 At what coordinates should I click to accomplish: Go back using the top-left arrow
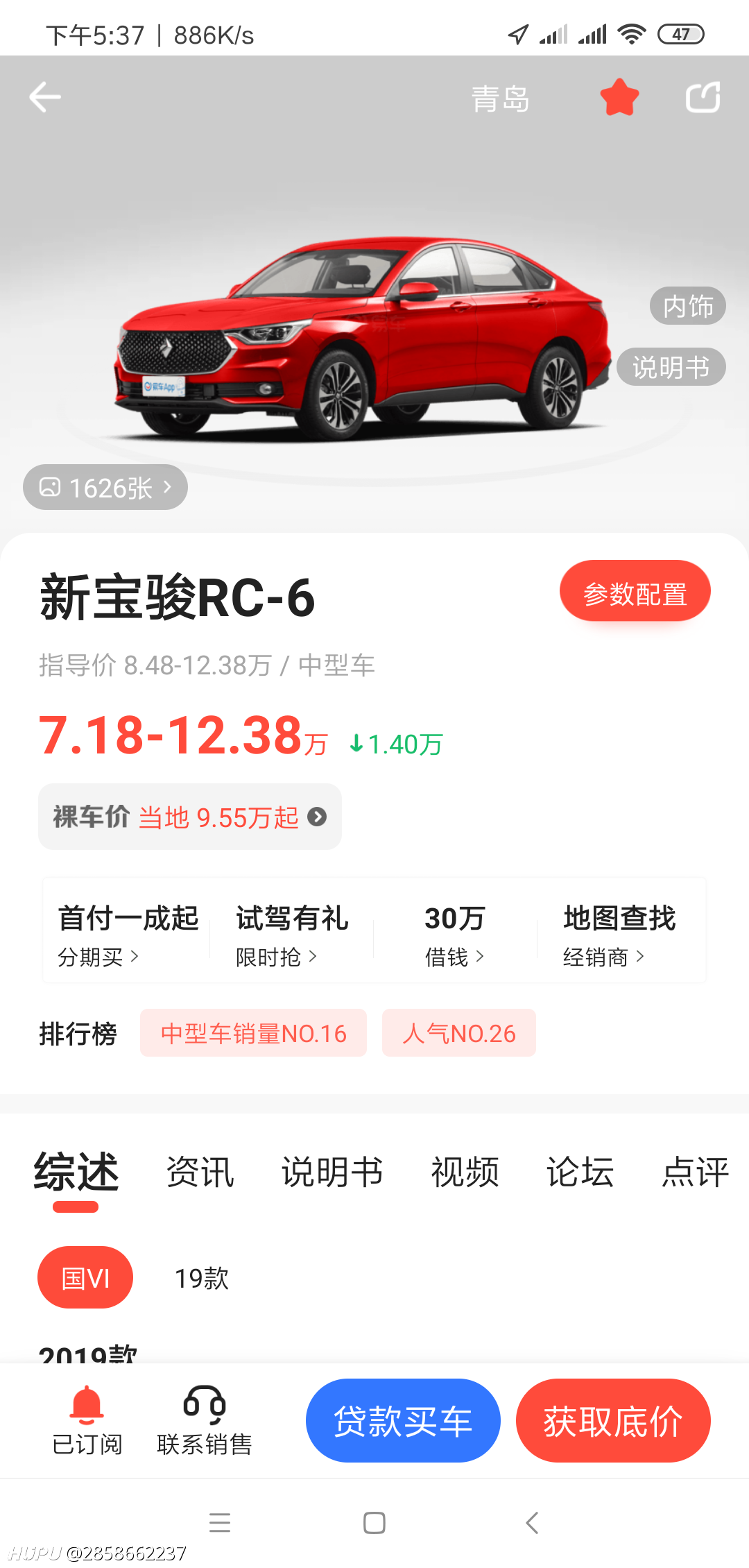(45, 97)
